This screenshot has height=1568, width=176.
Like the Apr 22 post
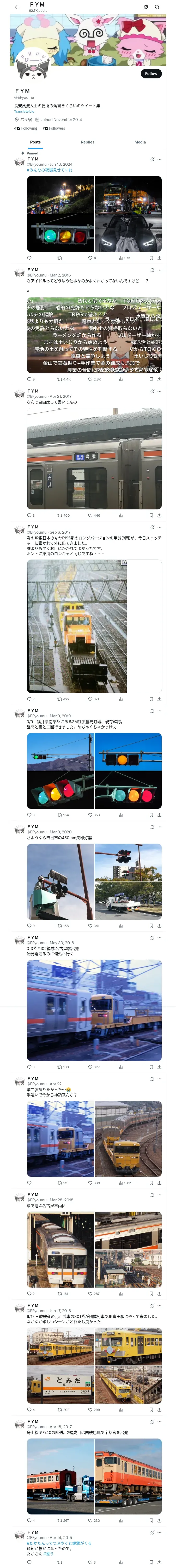[x=90, y=1183]
